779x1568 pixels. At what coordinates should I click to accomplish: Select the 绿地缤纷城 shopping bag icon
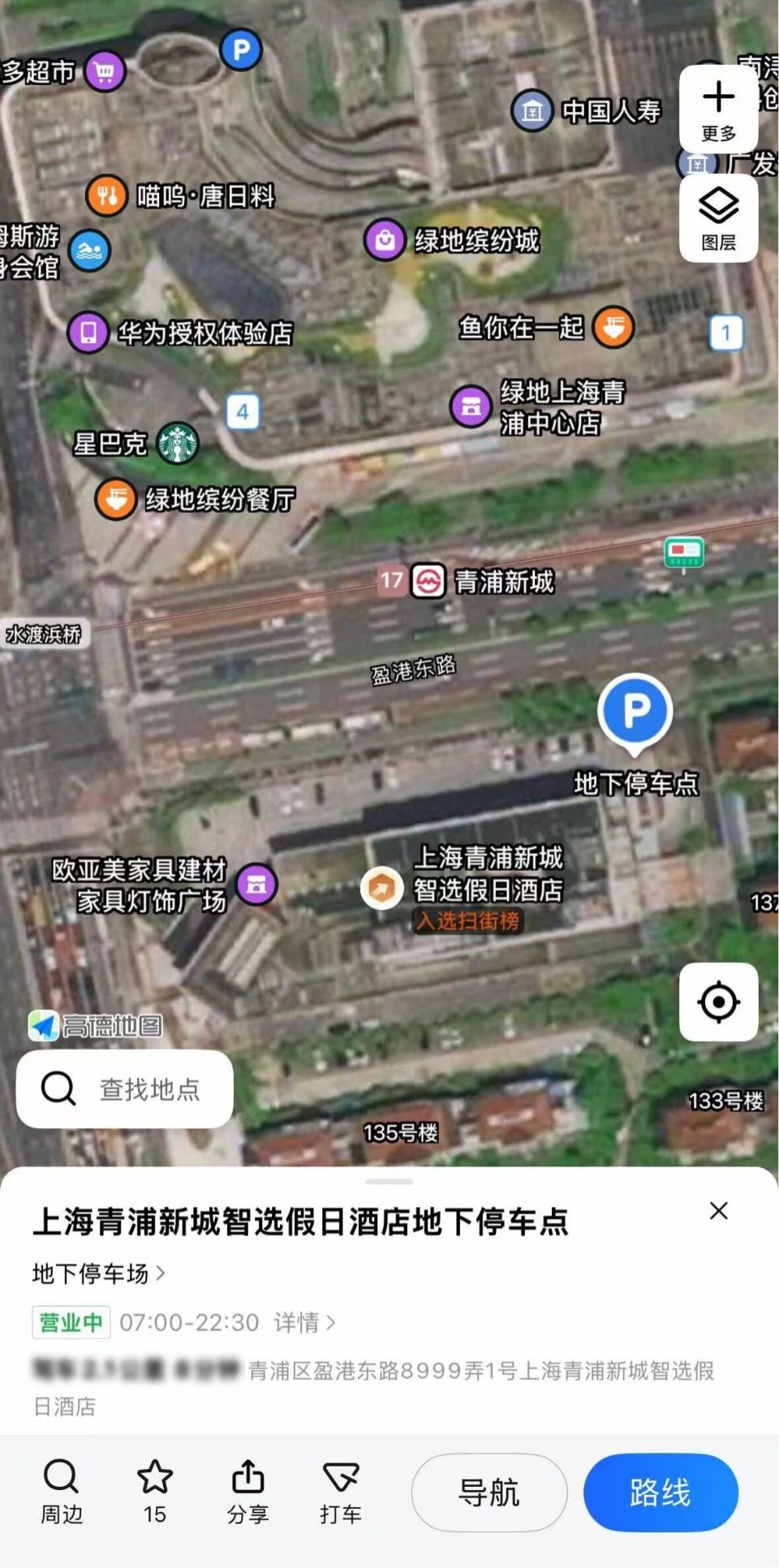pos(385,240)
